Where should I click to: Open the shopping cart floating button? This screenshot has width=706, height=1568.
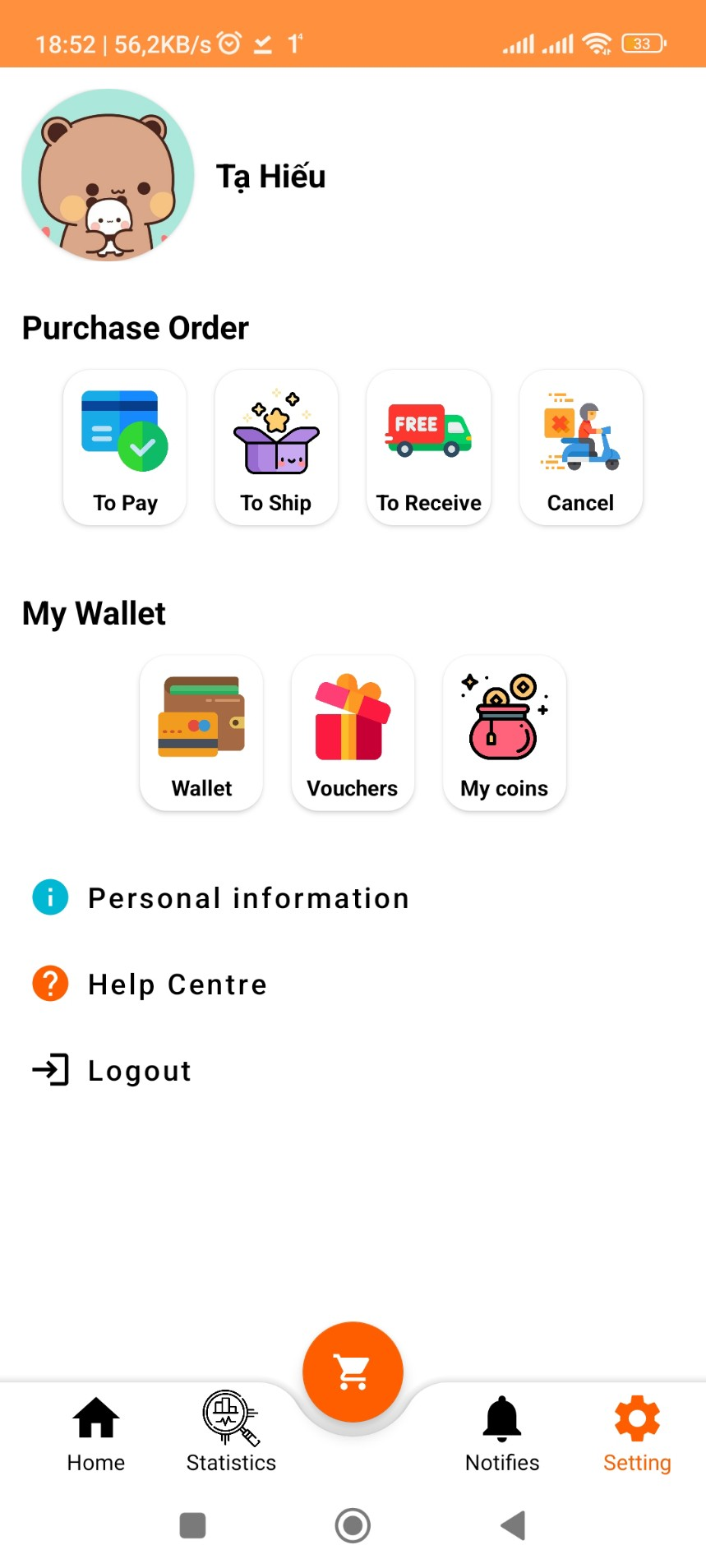(352, 1369)
